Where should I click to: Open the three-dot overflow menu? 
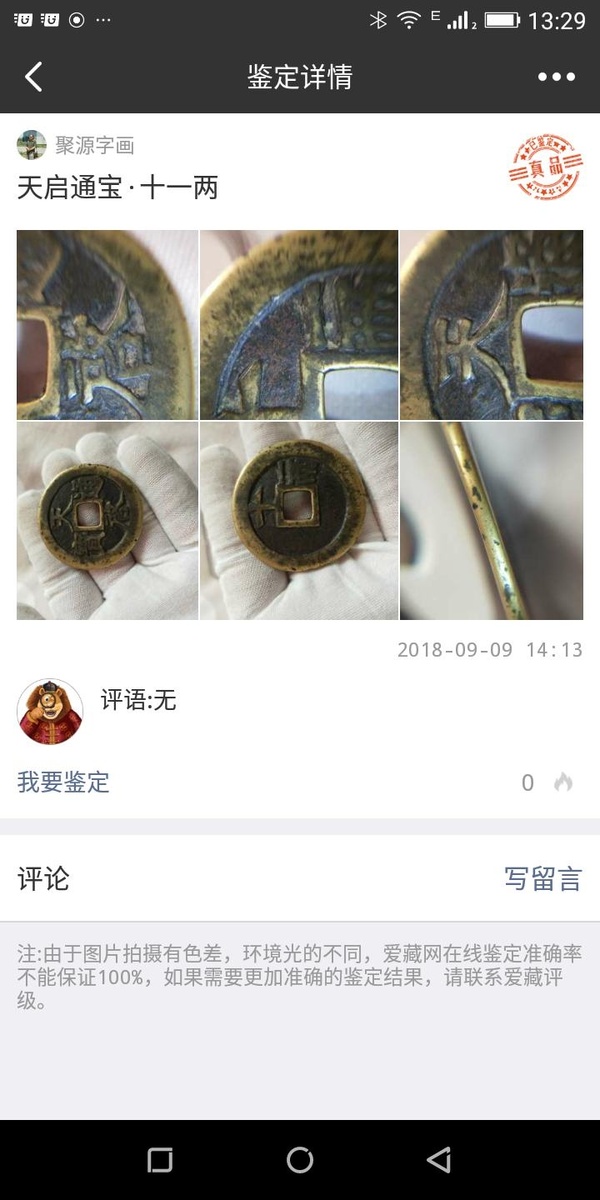[x=556, y=77]
